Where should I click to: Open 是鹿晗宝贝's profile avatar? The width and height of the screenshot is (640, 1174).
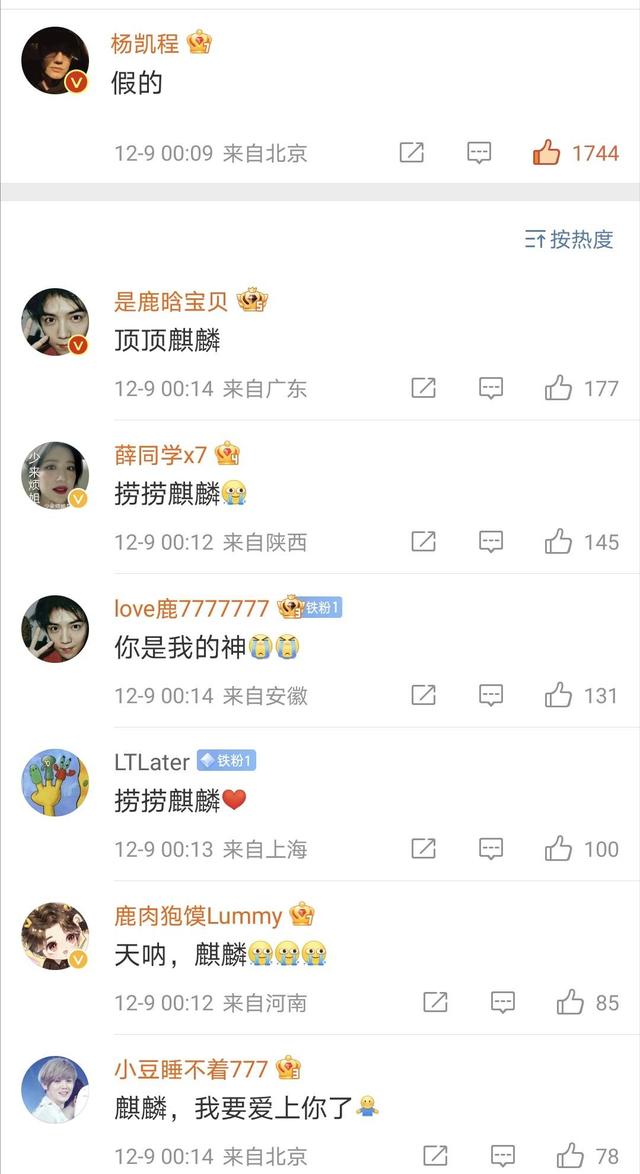[x=55, y=322]
